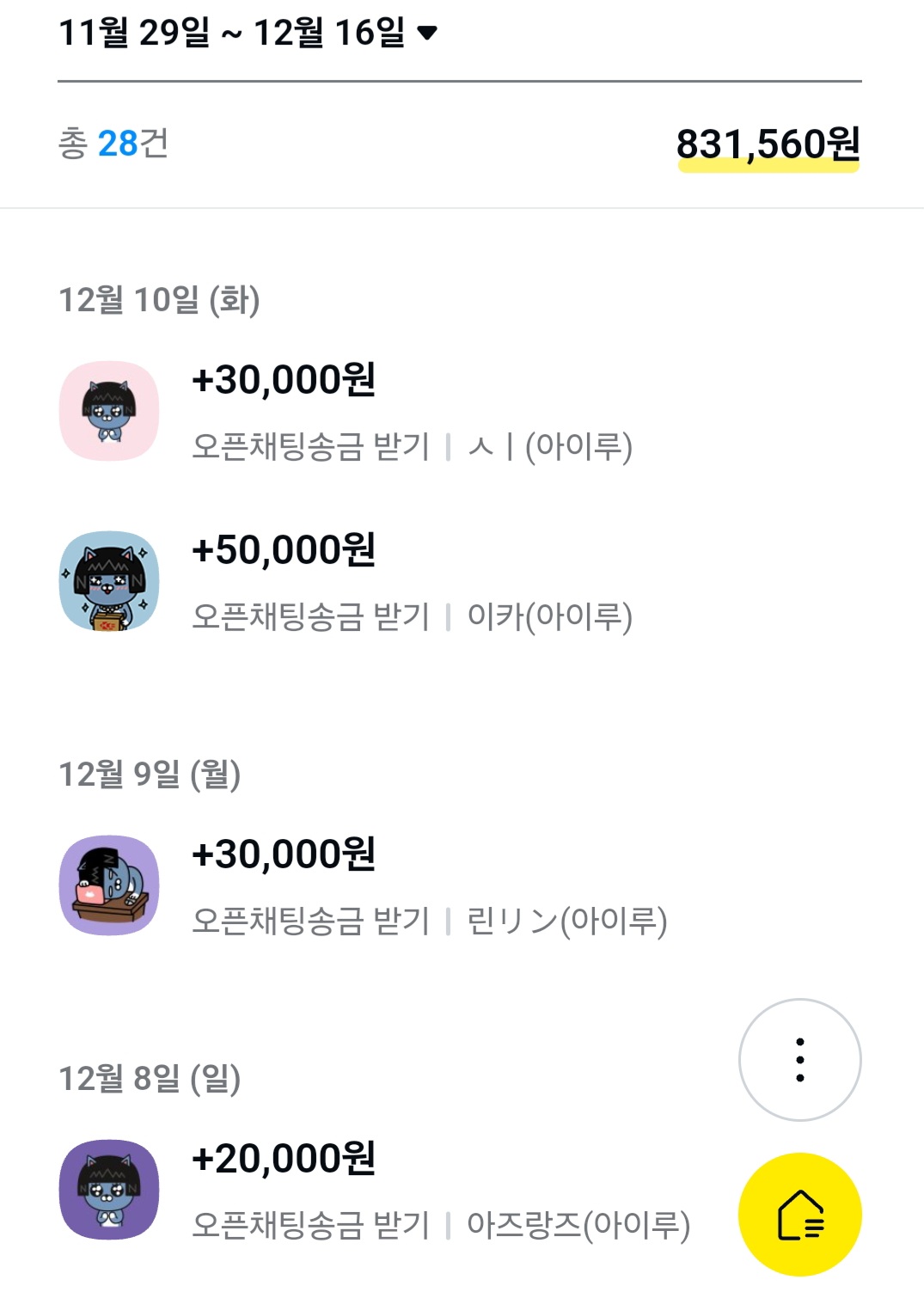The image size is (924, 1292).
Task: Open the 11월 29일 ~ 12월 16일 date range dropdown
Action: [x=248, y=34]
